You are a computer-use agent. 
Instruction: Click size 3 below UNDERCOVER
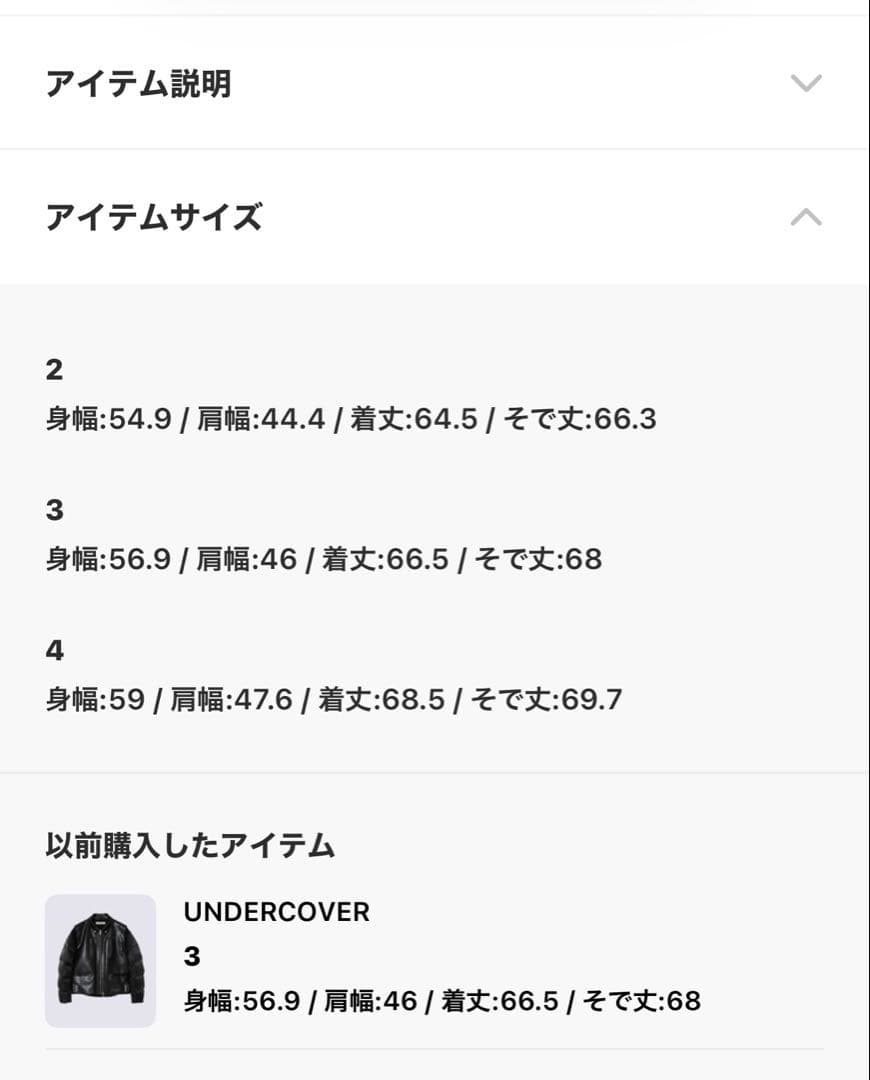coord(190,956)
